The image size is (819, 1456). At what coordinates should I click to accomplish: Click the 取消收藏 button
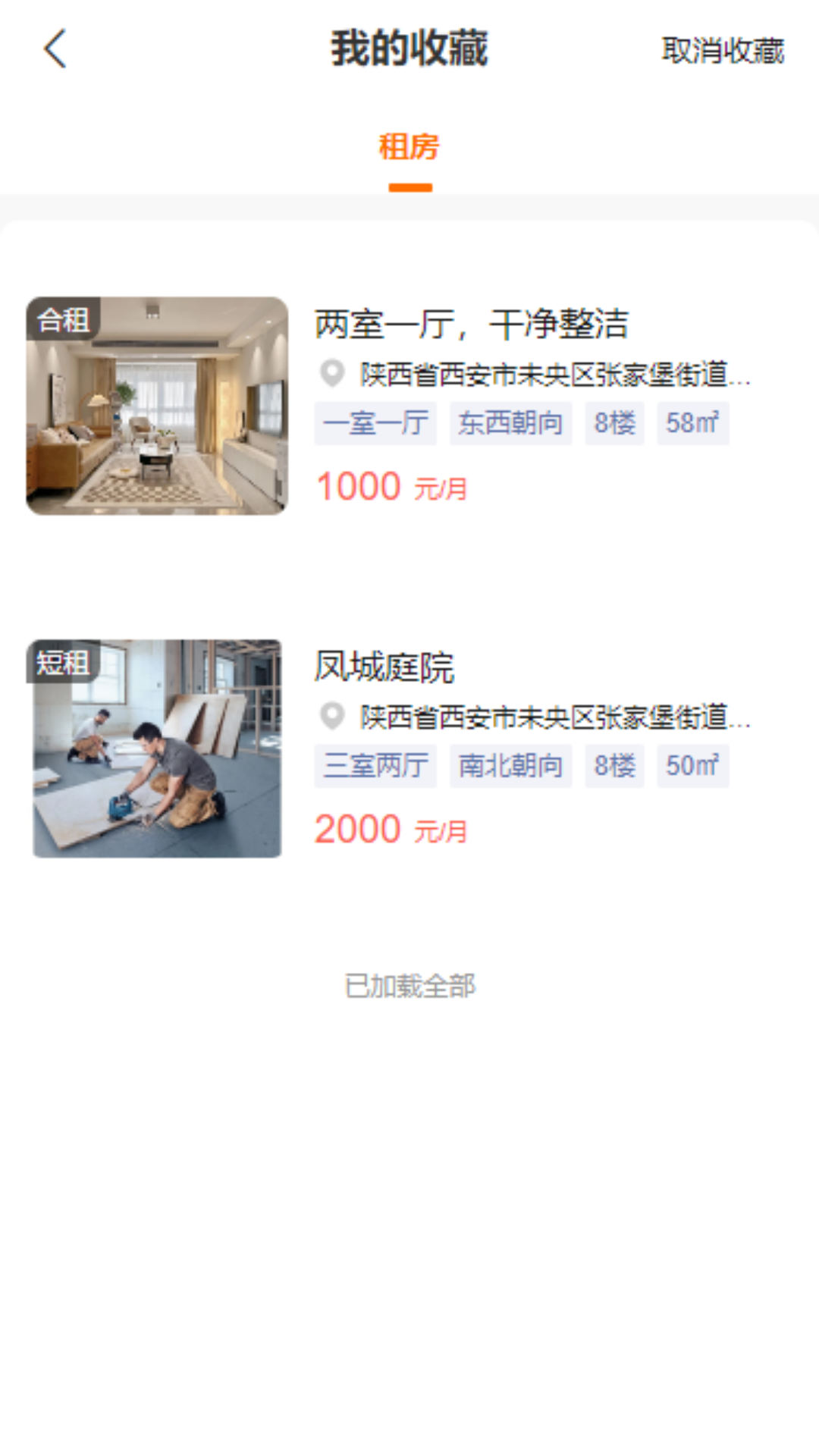pos(722,50)
